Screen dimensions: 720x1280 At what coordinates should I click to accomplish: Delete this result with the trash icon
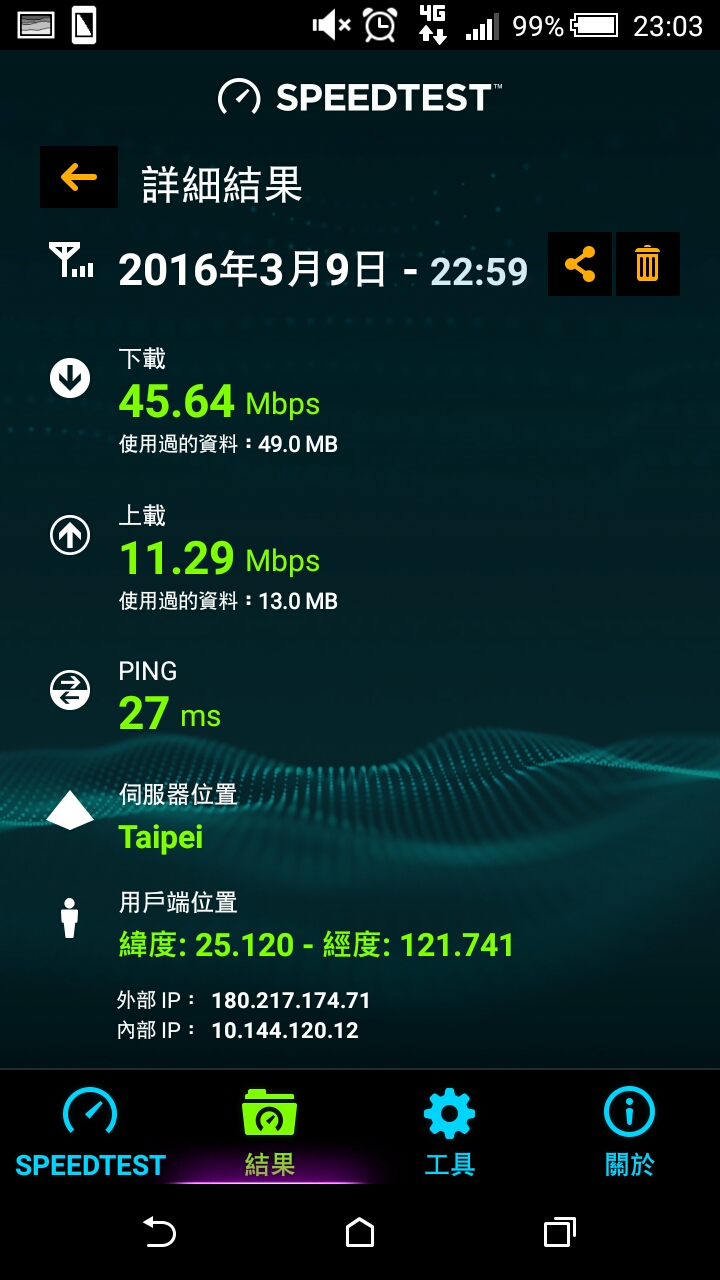(648, 264)
